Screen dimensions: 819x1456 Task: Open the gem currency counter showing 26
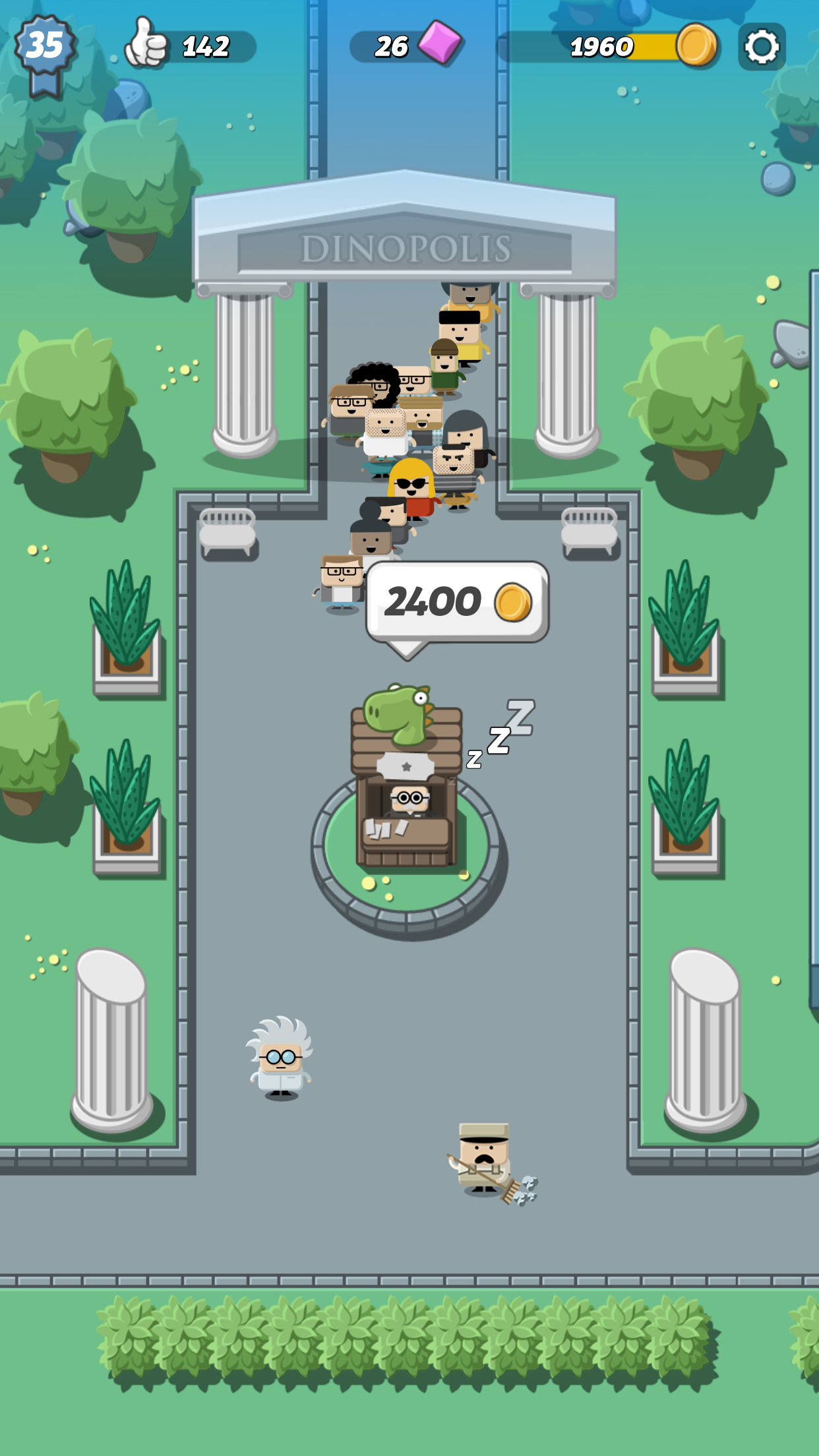click(x=393, y=47)
